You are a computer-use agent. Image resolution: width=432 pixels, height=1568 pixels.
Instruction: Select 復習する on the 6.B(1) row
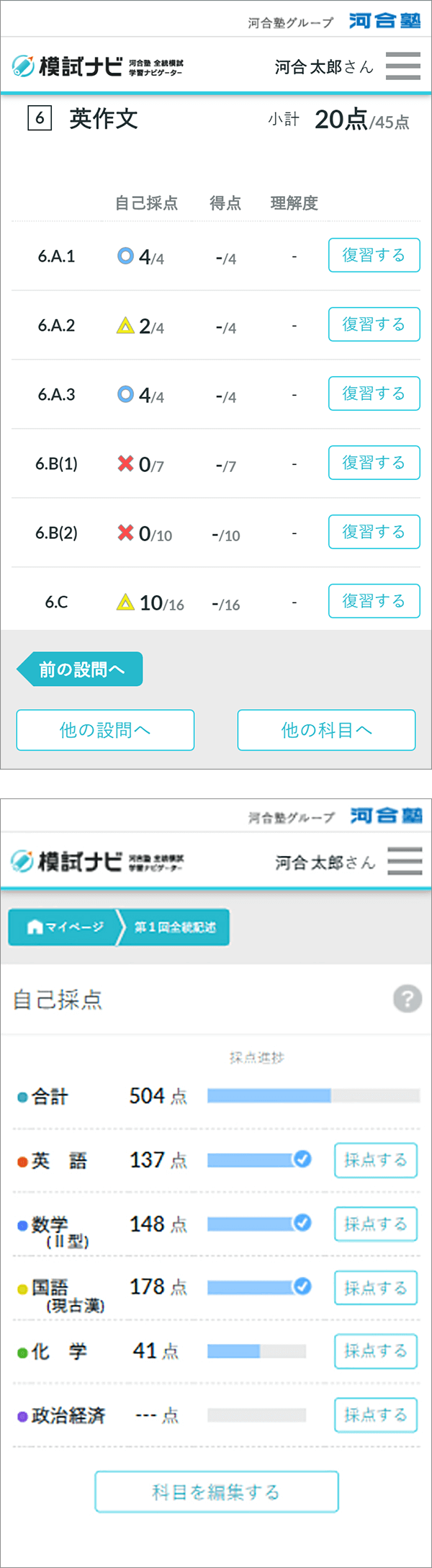pyautogui.click(x=374, y=463)
